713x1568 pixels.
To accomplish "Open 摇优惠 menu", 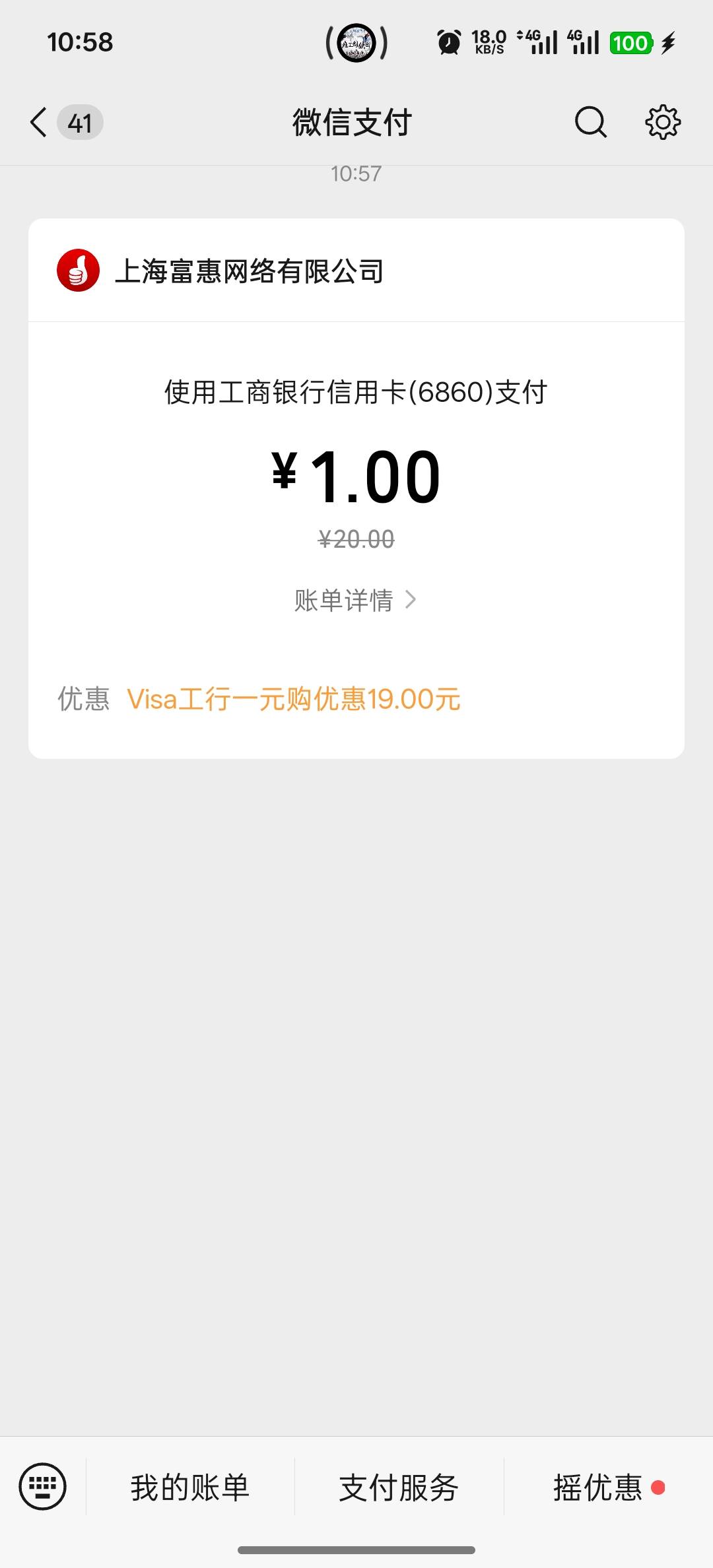I will (x=598, y=1488).
